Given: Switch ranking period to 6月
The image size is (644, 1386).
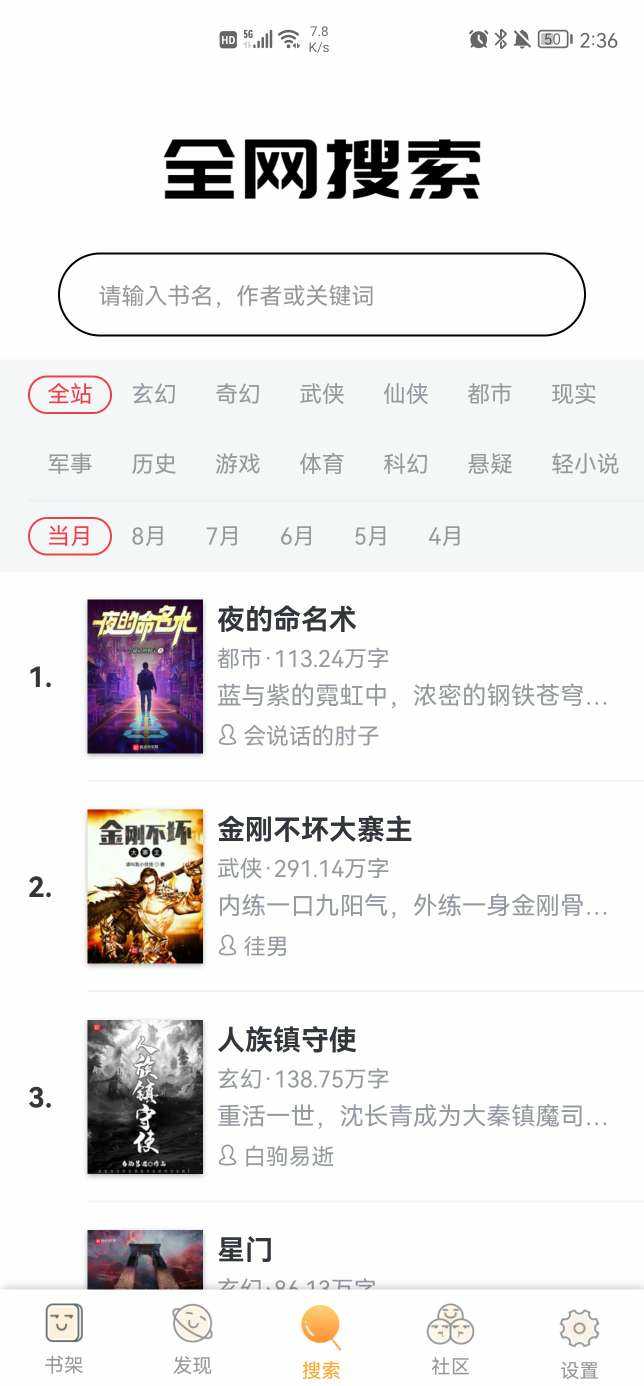Looking at the screenshot, I should [x=296, y=536].
